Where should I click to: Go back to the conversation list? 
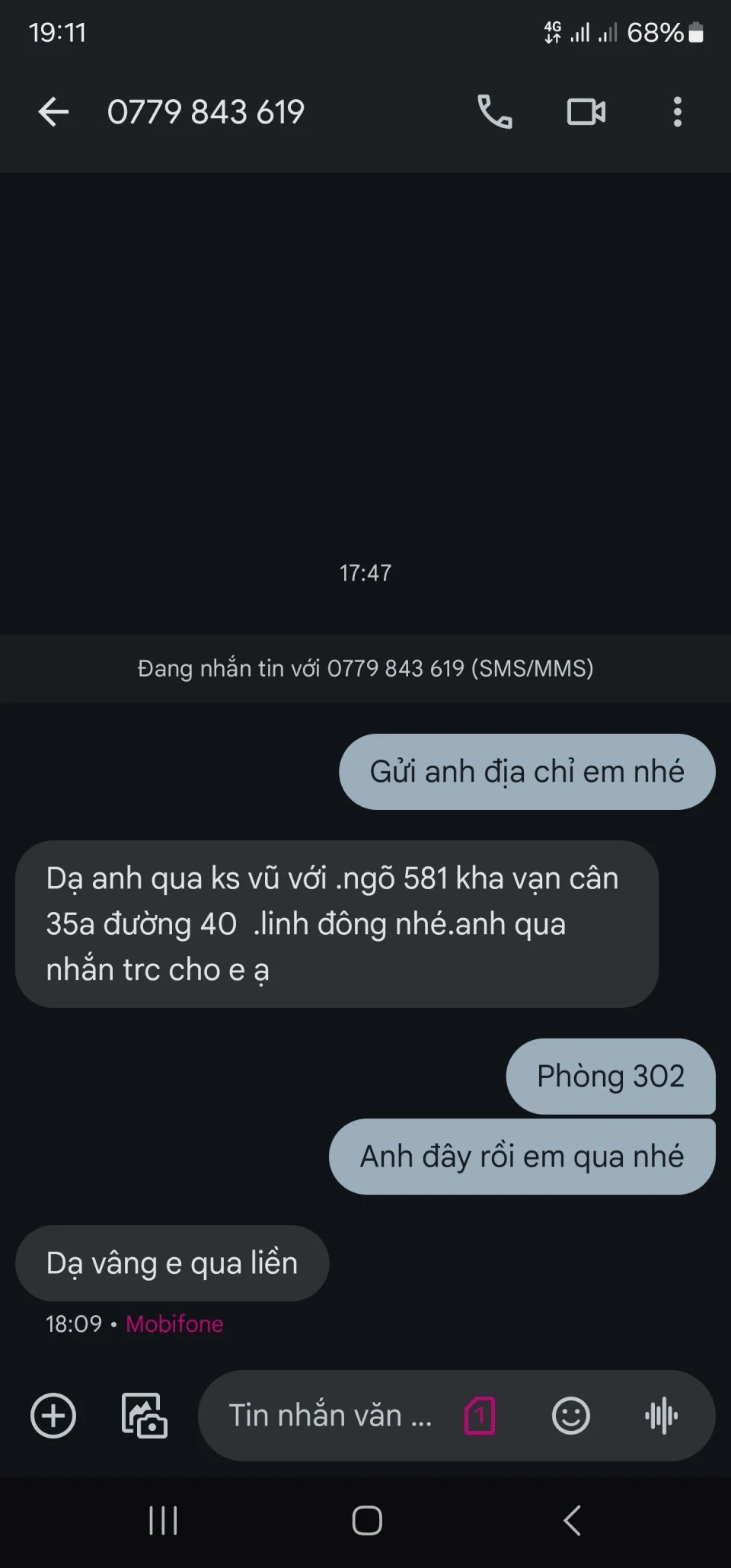pos(53,112)
